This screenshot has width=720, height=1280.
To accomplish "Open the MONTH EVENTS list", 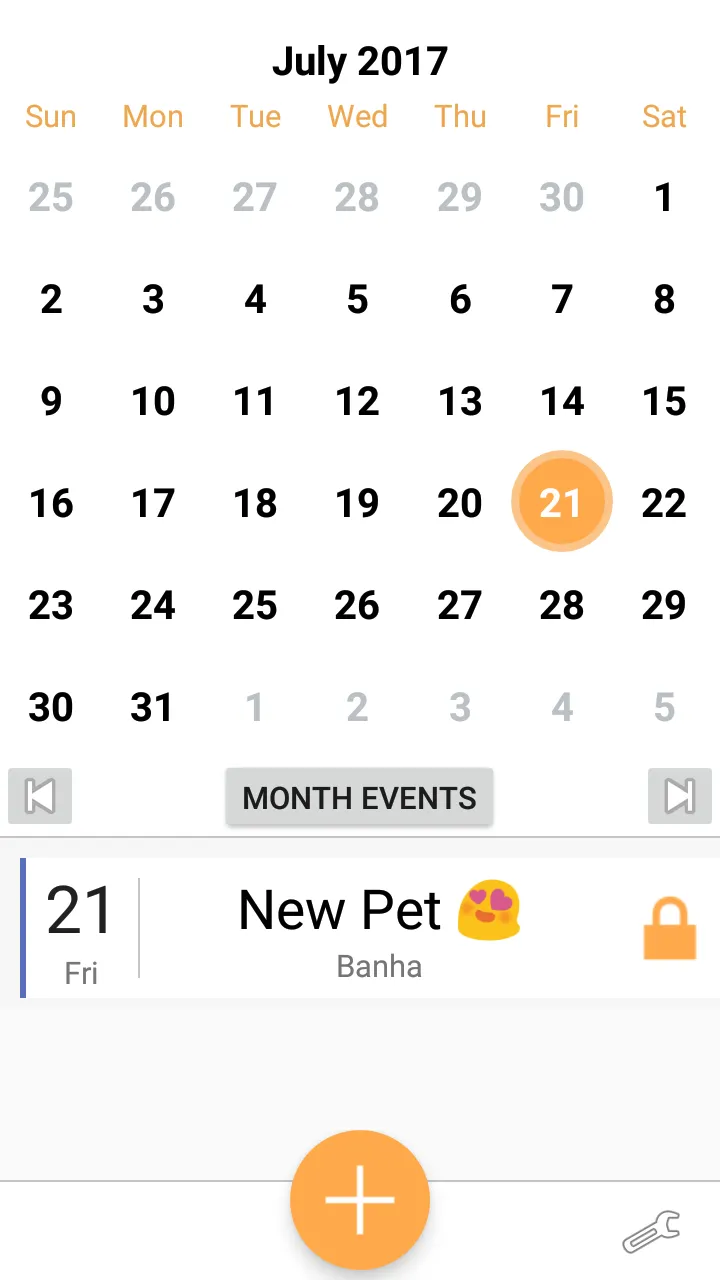I will 360,797.
